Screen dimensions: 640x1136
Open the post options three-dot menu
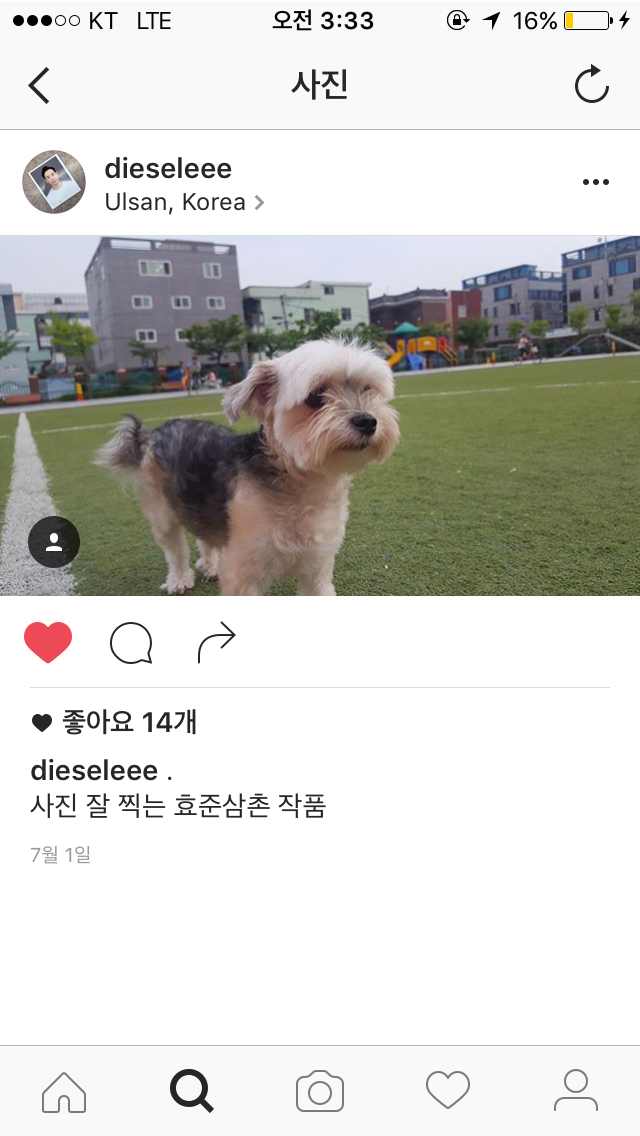[595, 182]
